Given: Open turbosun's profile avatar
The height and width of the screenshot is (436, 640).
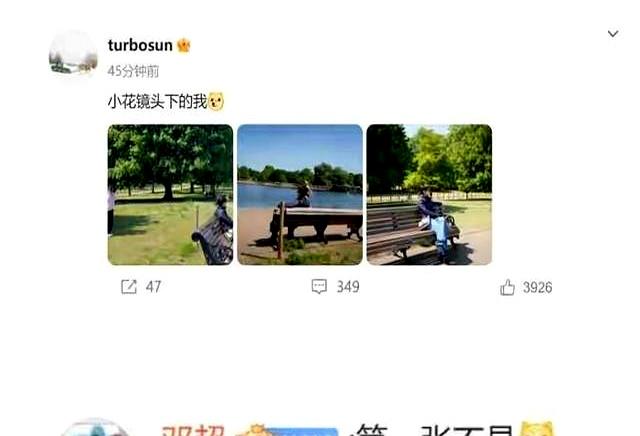Looking at the screenshot, I should pyautogui.click(x=73, y=53).
